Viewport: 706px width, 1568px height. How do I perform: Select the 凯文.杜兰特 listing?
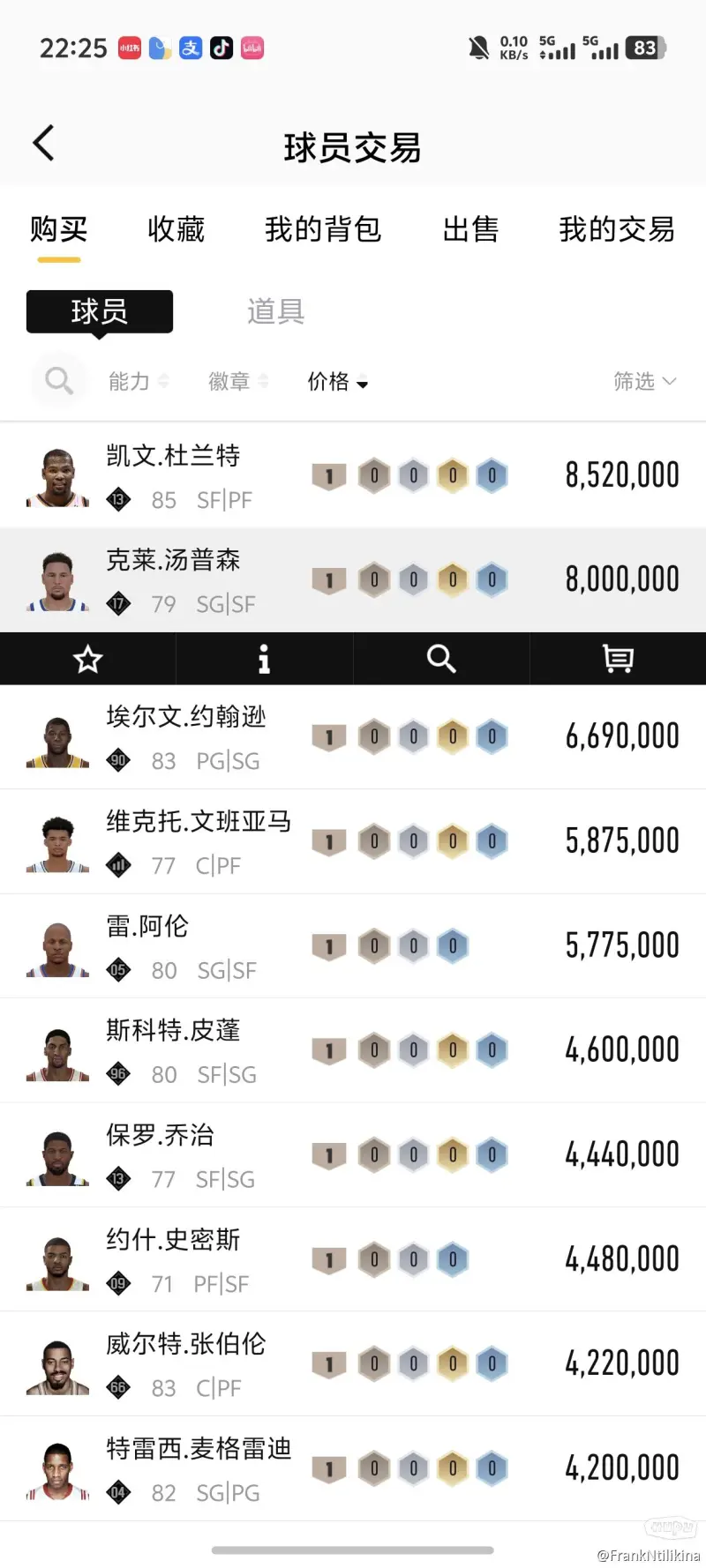tap(353, 476)
